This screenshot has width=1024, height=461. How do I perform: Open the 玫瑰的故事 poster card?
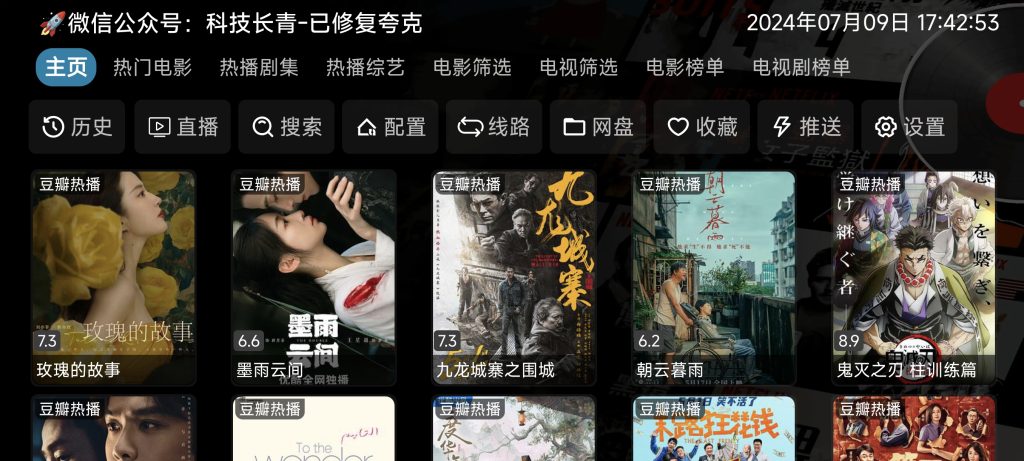(x=114, y=277)
